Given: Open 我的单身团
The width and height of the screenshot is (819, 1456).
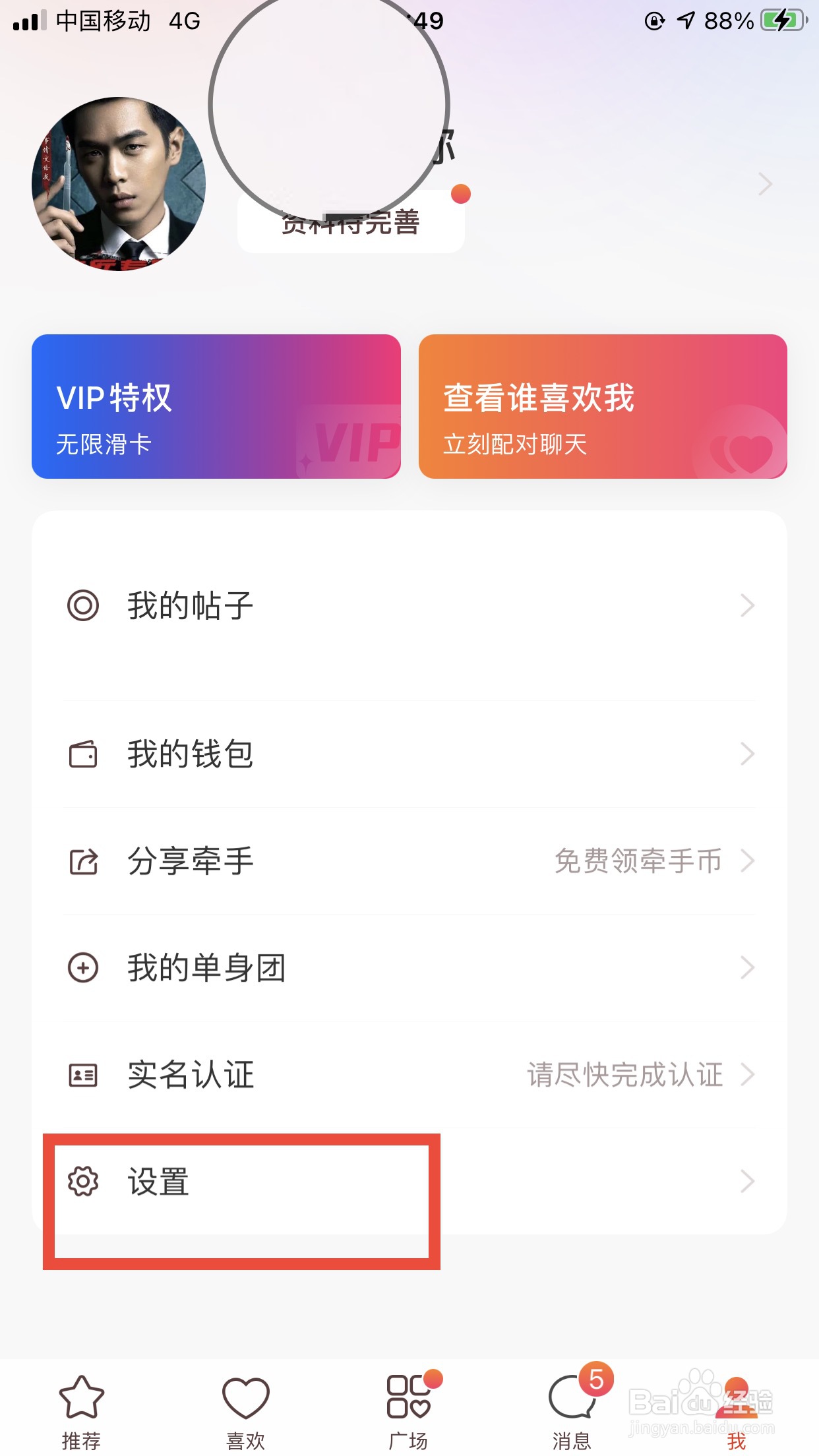Looking at the screenshot, I should tap(409, 967).
